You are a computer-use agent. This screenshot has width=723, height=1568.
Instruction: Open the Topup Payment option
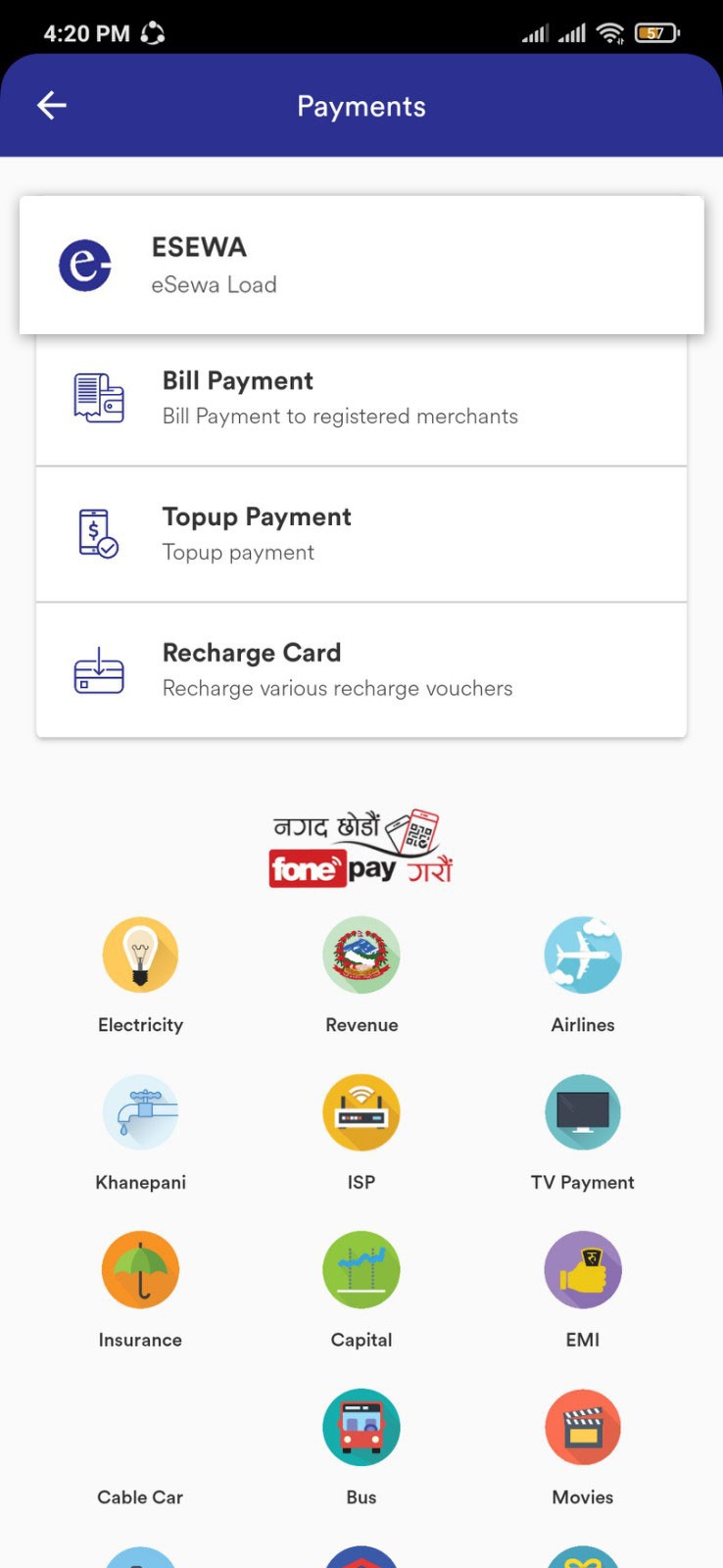pyautogui.click(x=361, y=533)
